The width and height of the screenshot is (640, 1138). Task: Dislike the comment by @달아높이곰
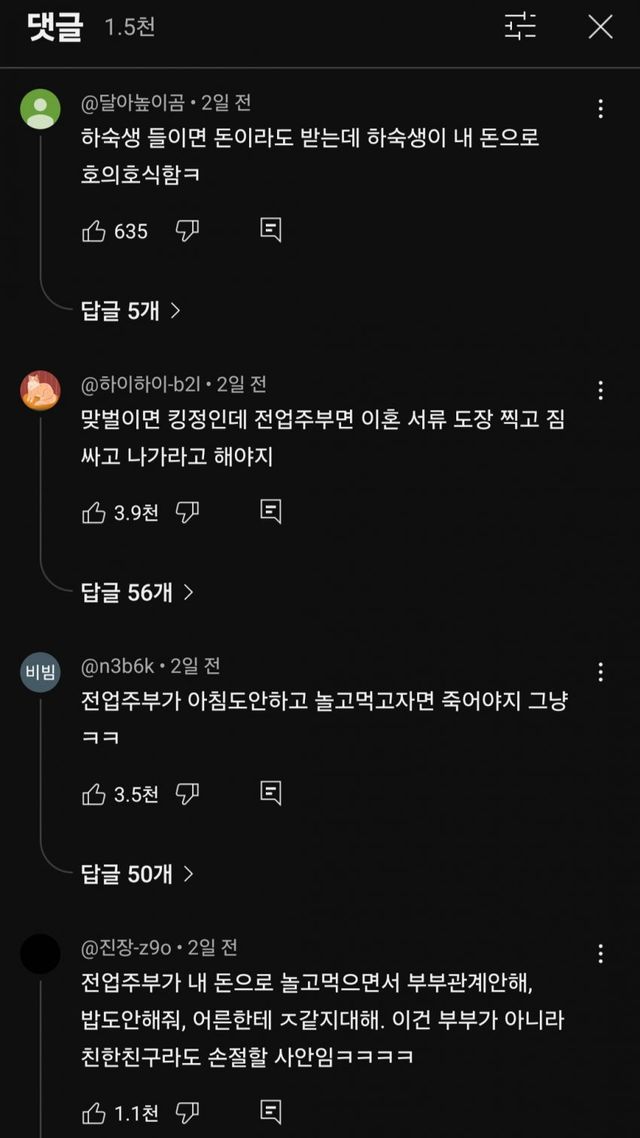point(187,232)
